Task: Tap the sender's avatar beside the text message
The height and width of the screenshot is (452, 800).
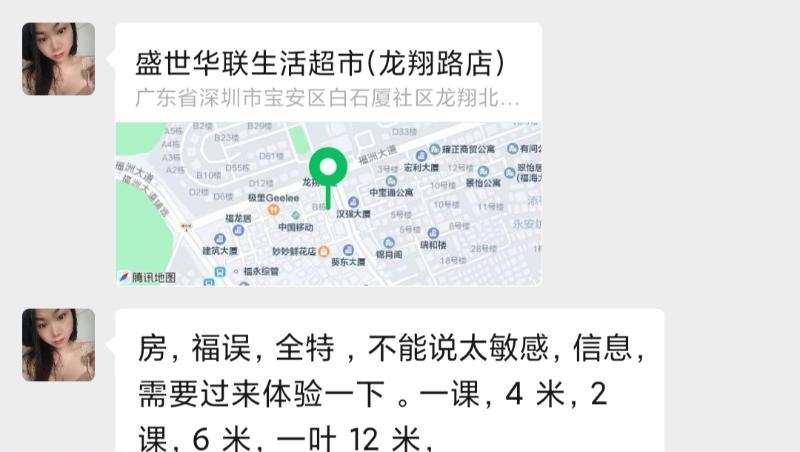Action: pyautogui.click(x=58, y=344)
